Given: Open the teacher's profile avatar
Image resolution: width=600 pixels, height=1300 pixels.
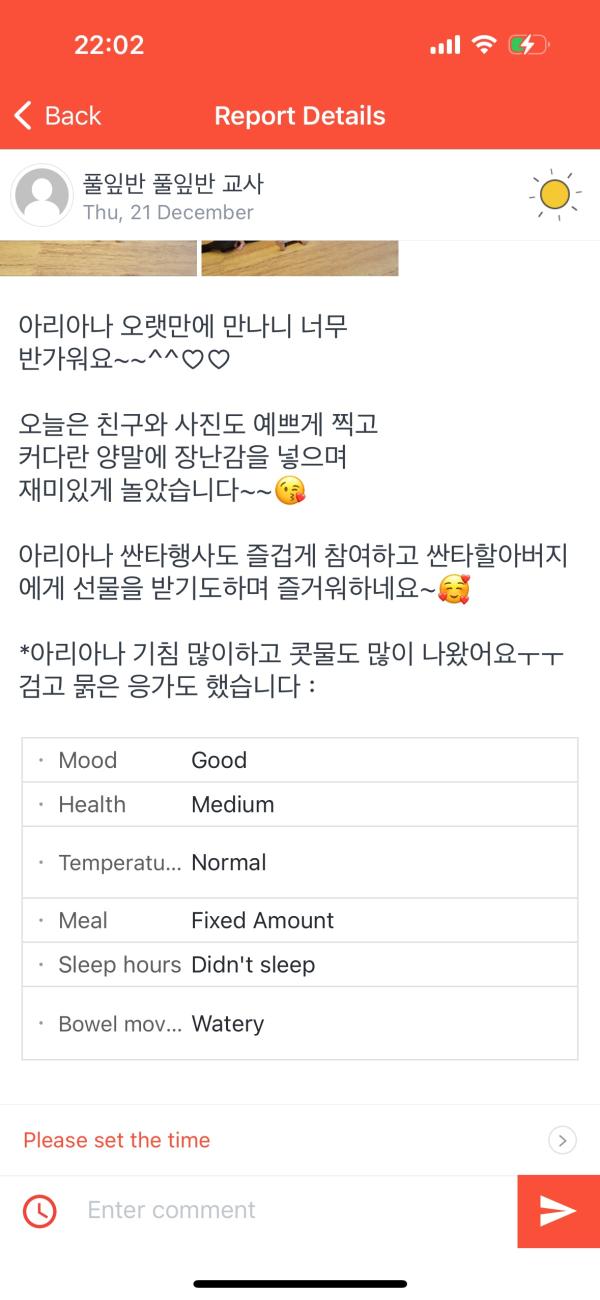Looking at the screenshot, I should coord(41,195).
